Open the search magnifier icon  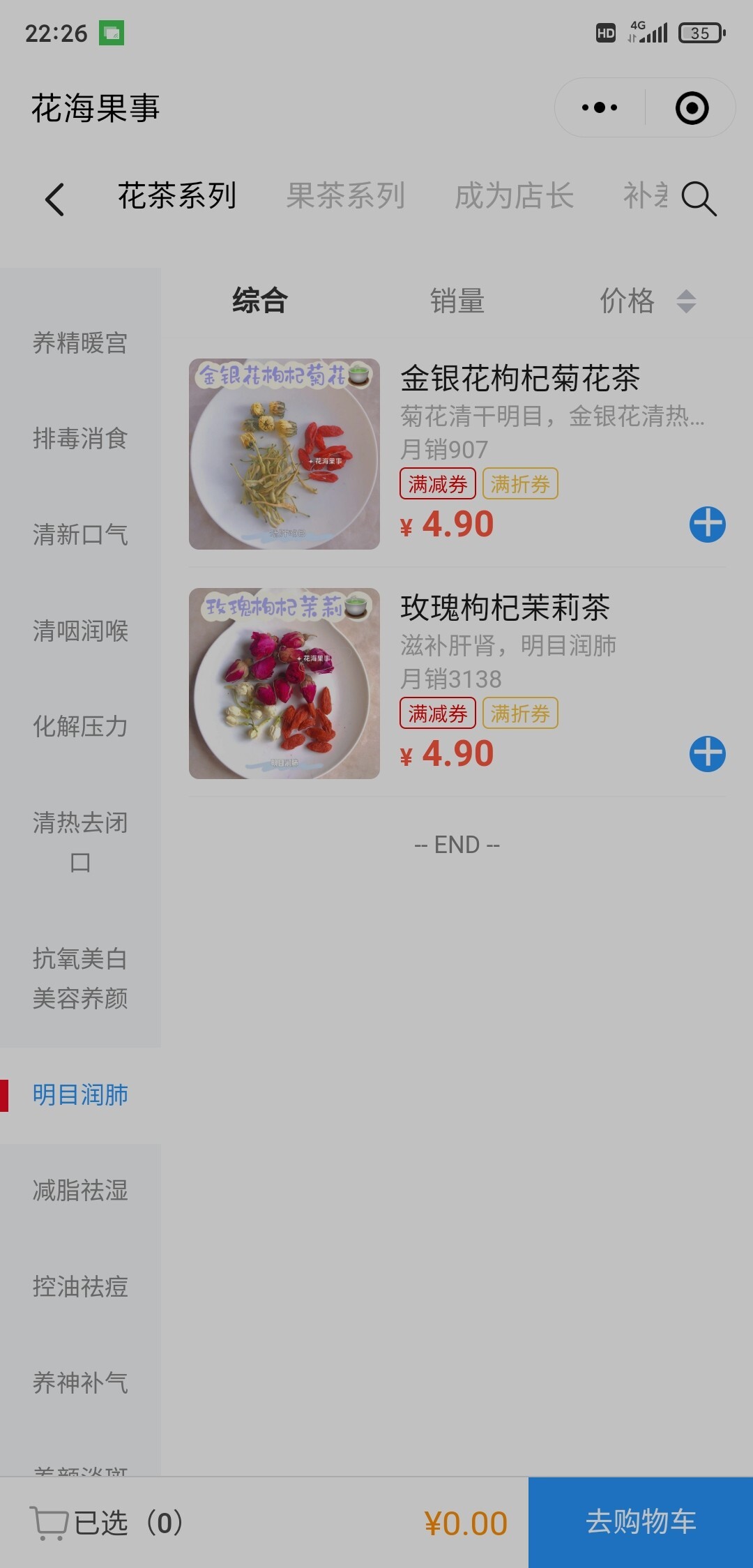[x=699, y=199]
